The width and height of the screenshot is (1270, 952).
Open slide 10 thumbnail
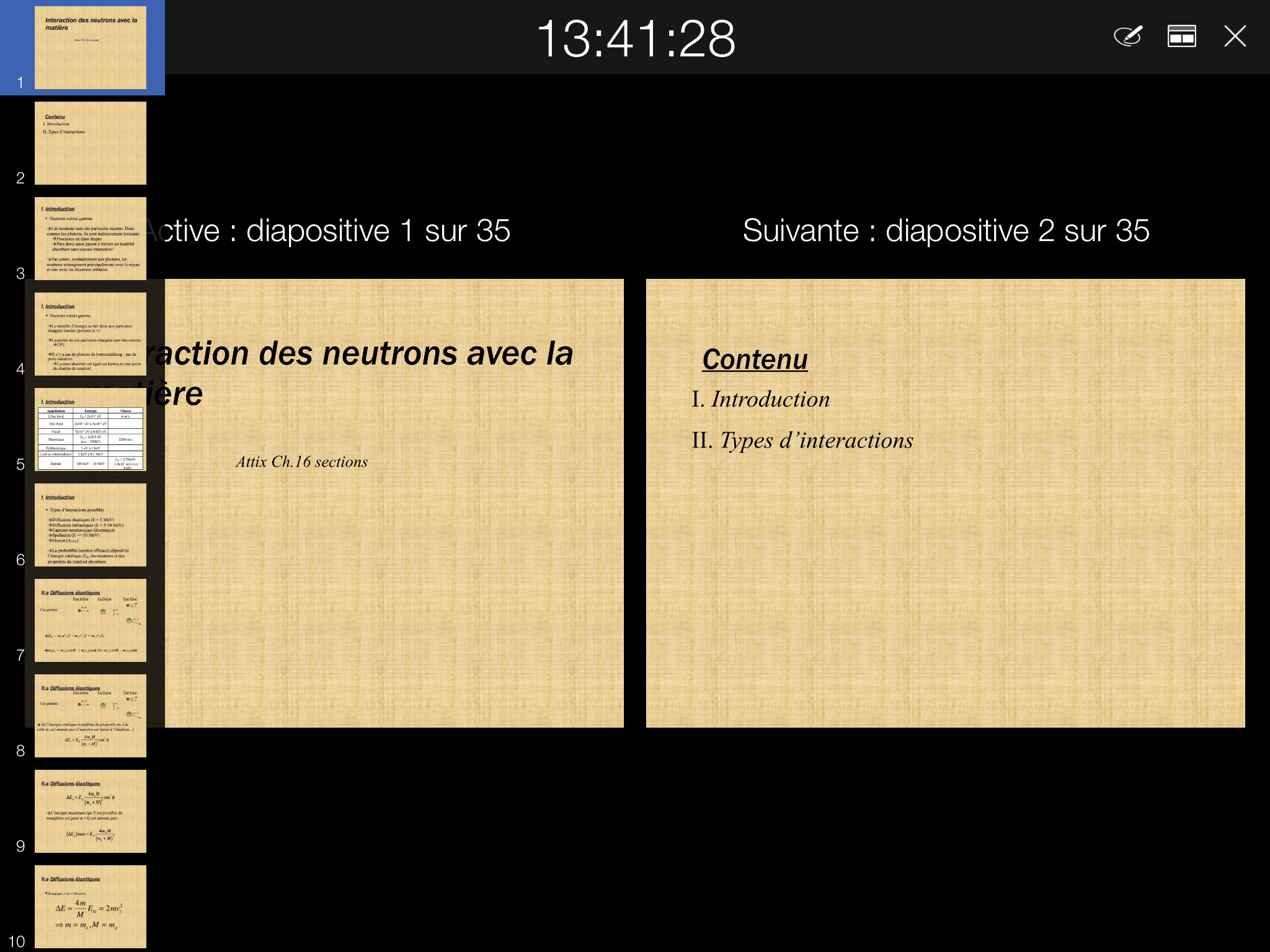[x=91, y=907]
